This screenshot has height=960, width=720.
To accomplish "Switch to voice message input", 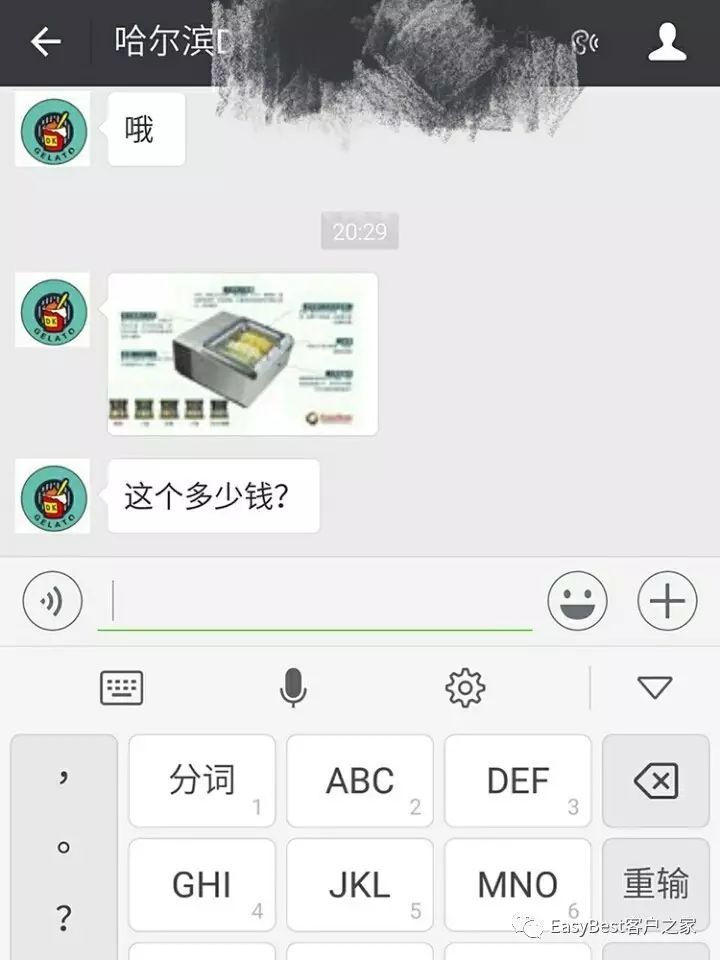I will pos(52,601).
